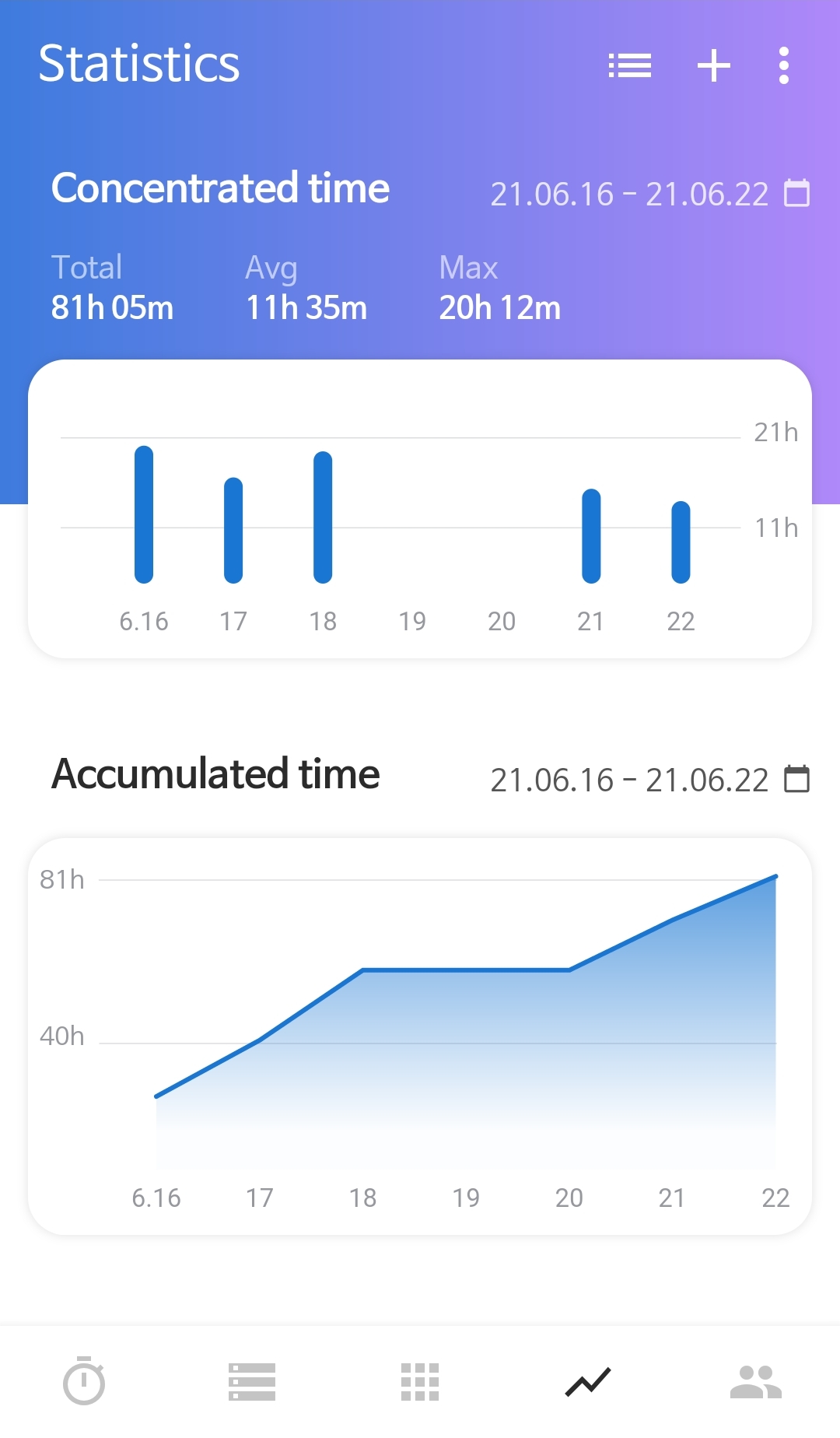
Task: Tap the Accumulated time heading
Action: pos(214,773)
